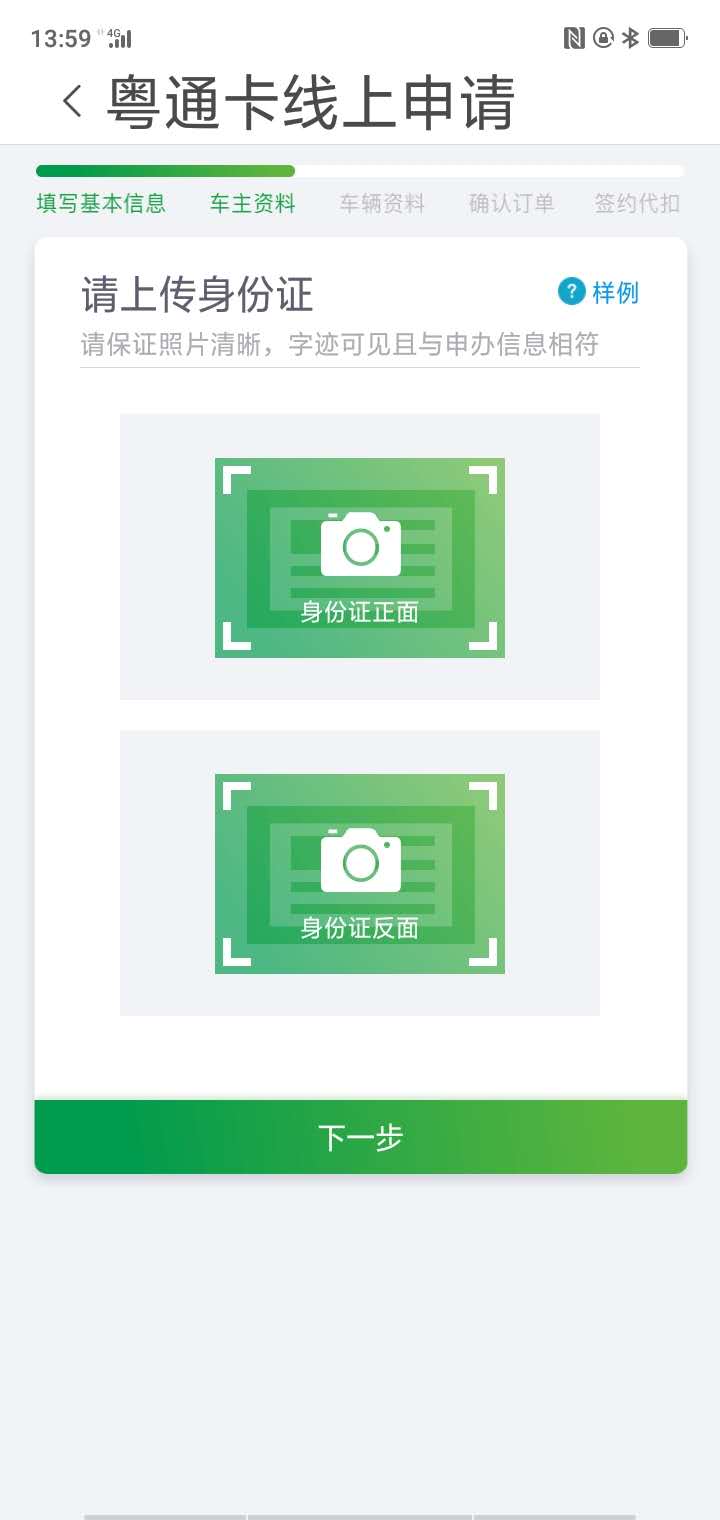Switch to the 填写基本信息 step
The image size is (720, 1520).
tap(99, 202)
